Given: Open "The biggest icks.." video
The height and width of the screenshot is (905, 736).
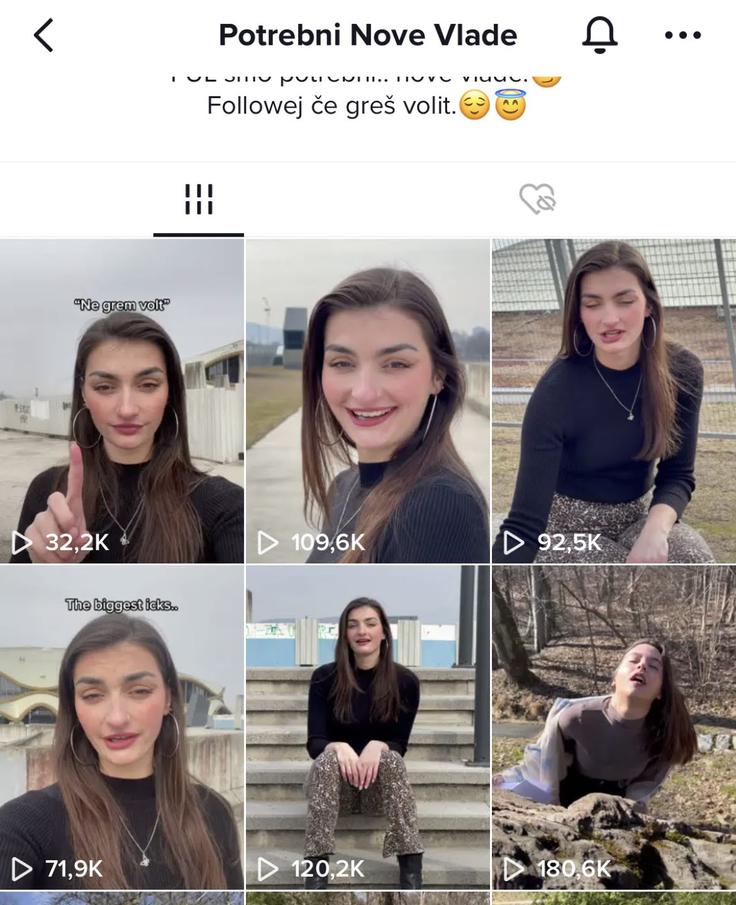Looking at the screenshot, I should click(122, 728).
